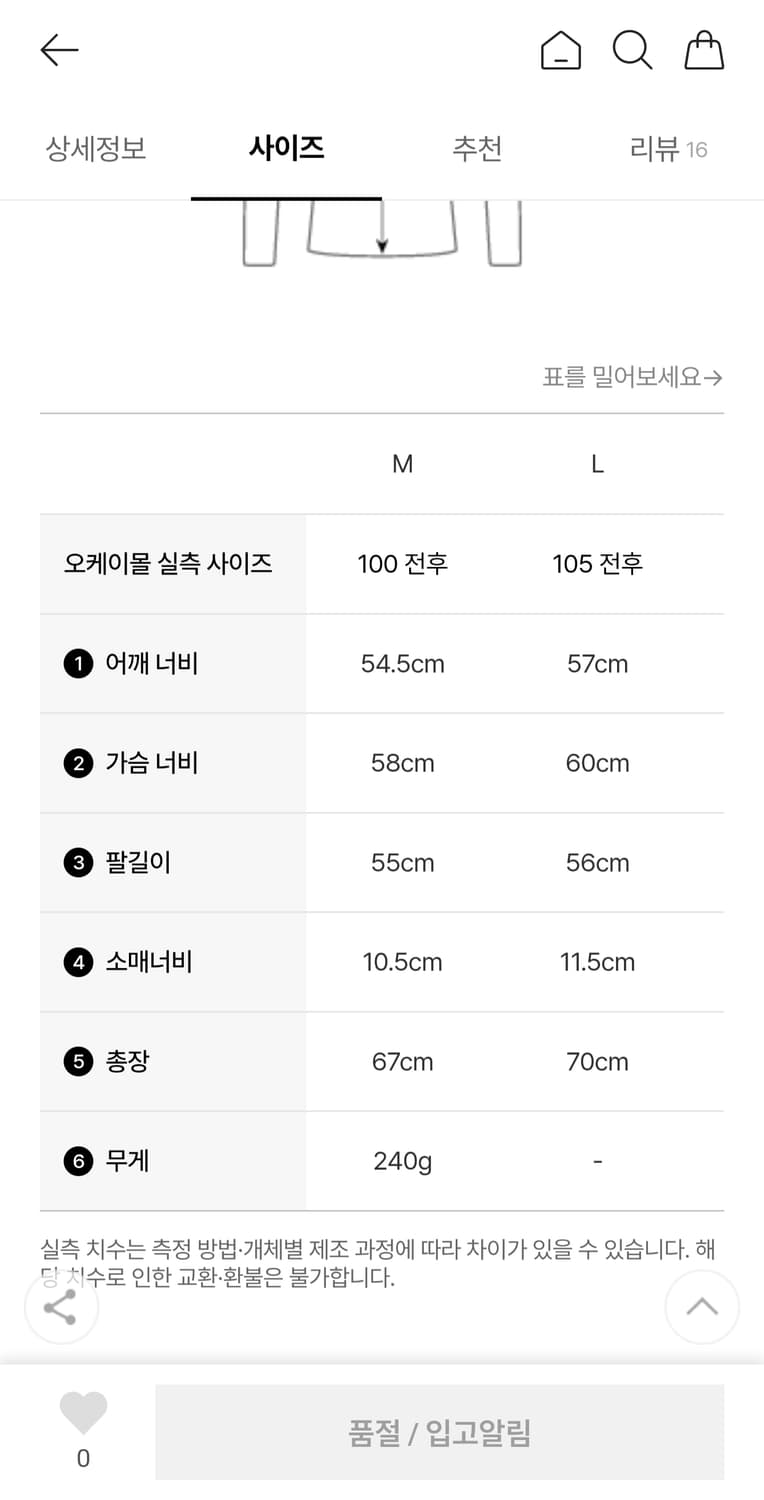764x1500 pixels.
Task: Select the 사이즈 tab label
Action: click(287, 147)
